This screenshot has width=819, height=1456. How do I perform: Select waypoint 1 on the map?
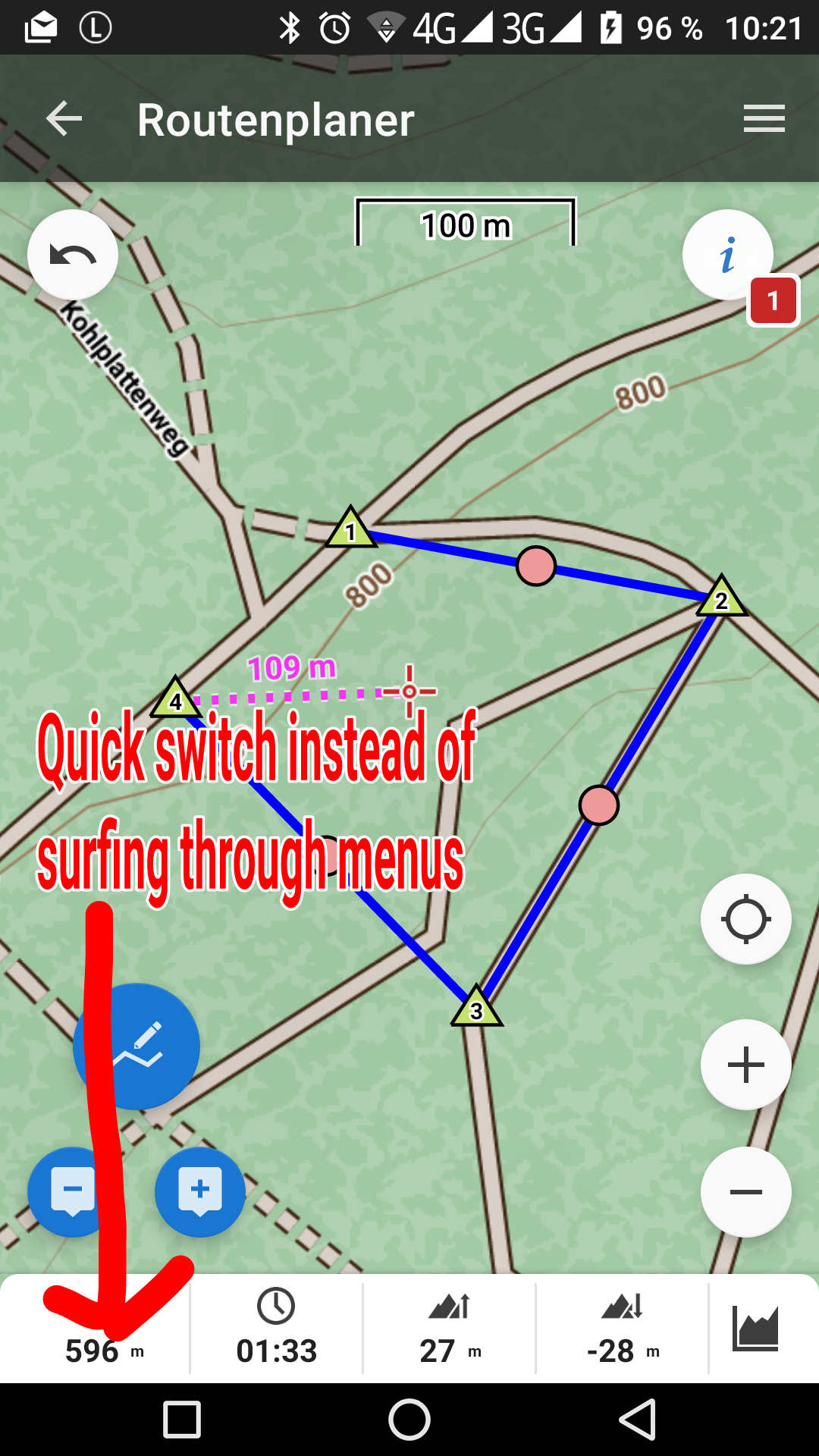[x=350, y=530]
